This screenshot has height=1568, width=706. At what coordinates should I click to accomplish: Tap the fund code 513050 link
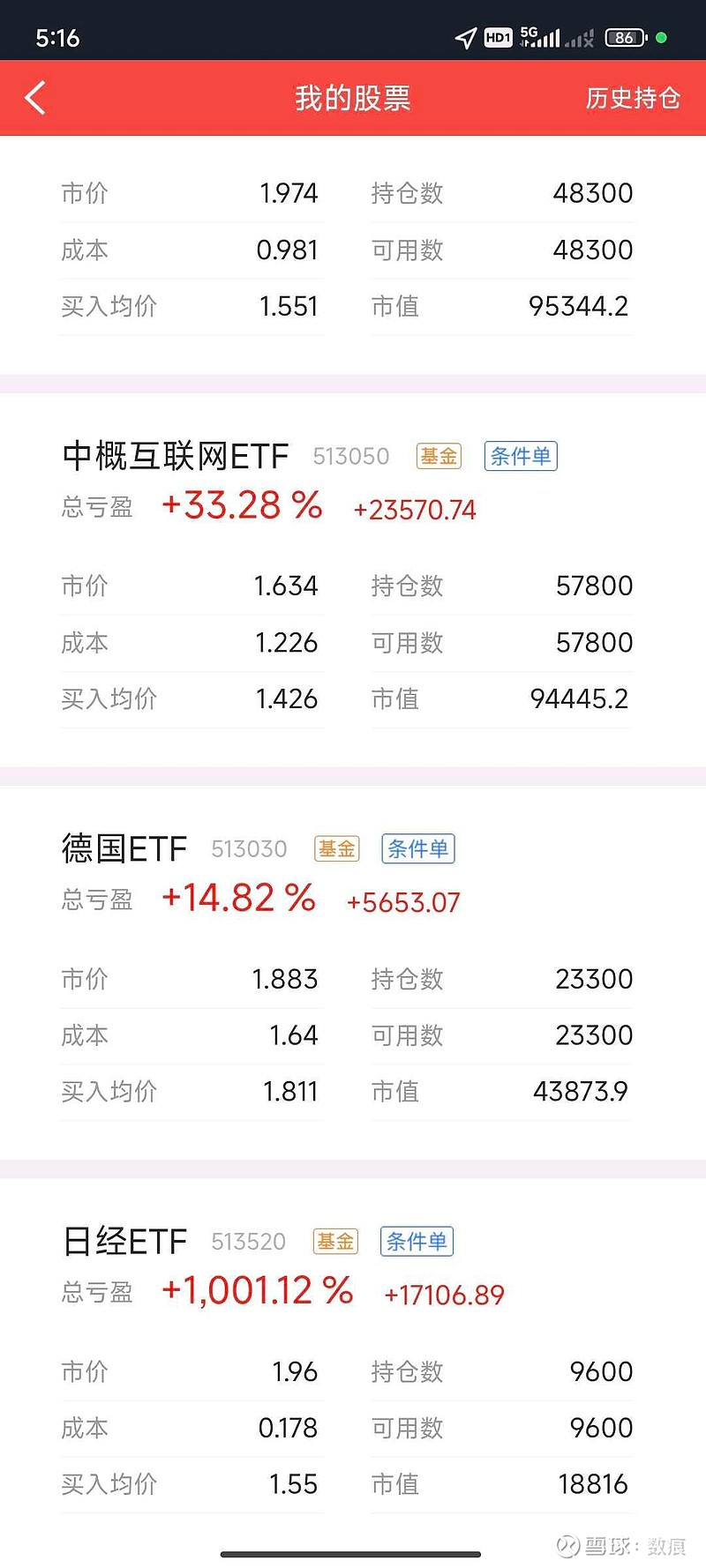coord(351,457)
